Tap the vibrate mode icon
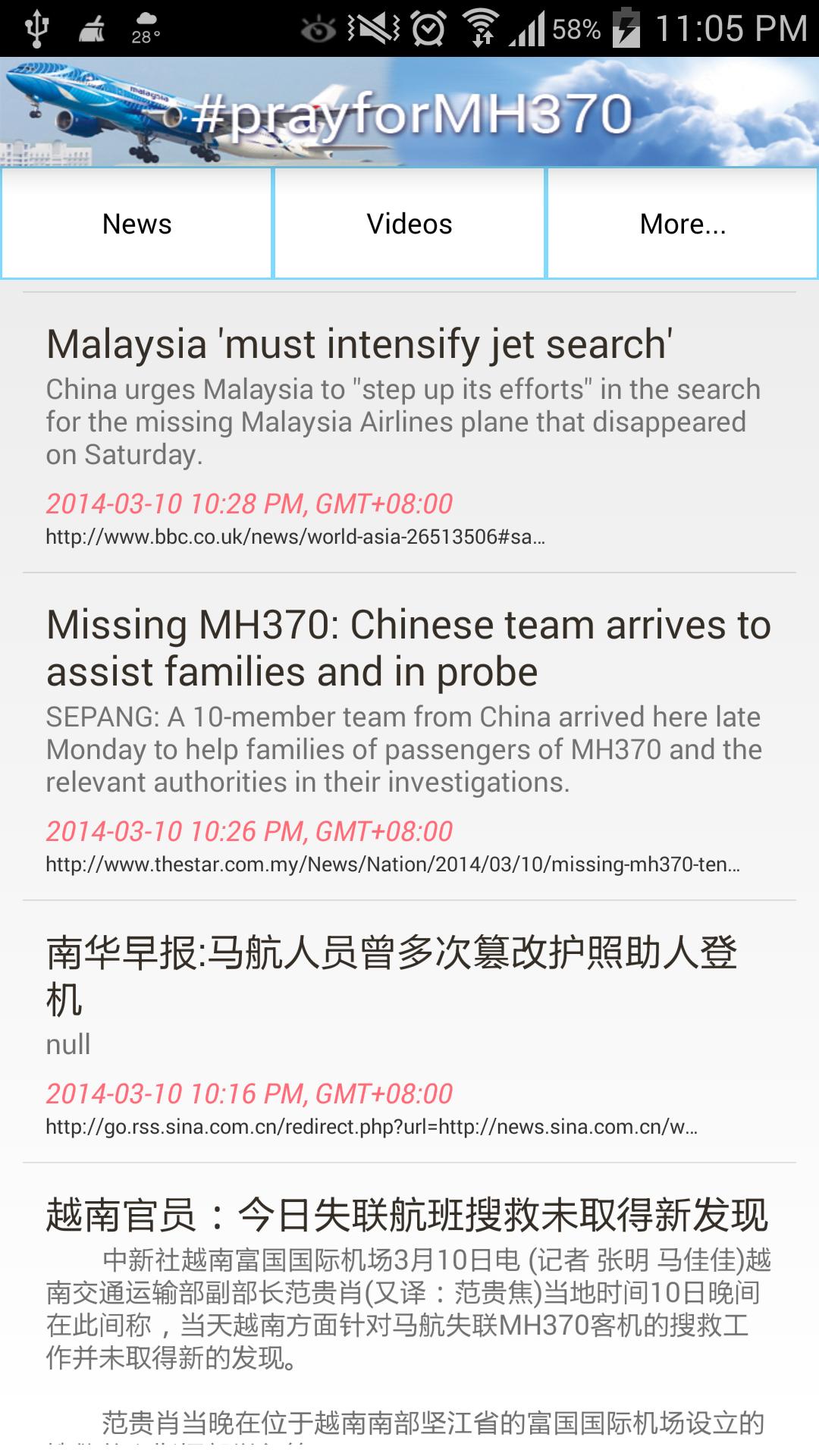Screen dimensions: 819x1456 tap(374, 27)
